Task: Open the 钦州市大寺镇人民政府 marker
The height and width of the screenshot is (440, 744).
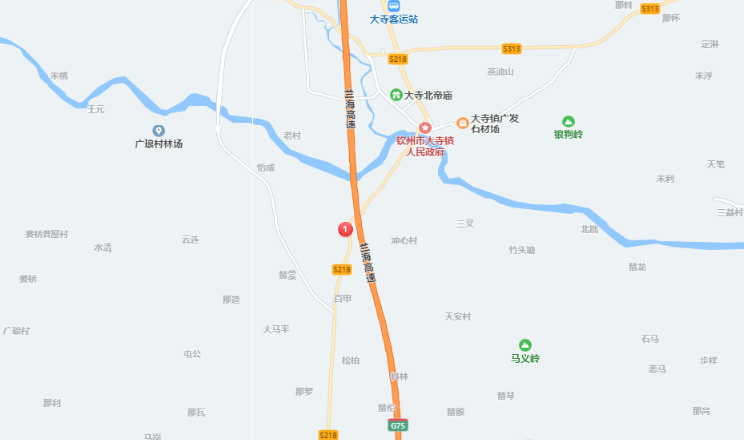Action: [425, 129]
